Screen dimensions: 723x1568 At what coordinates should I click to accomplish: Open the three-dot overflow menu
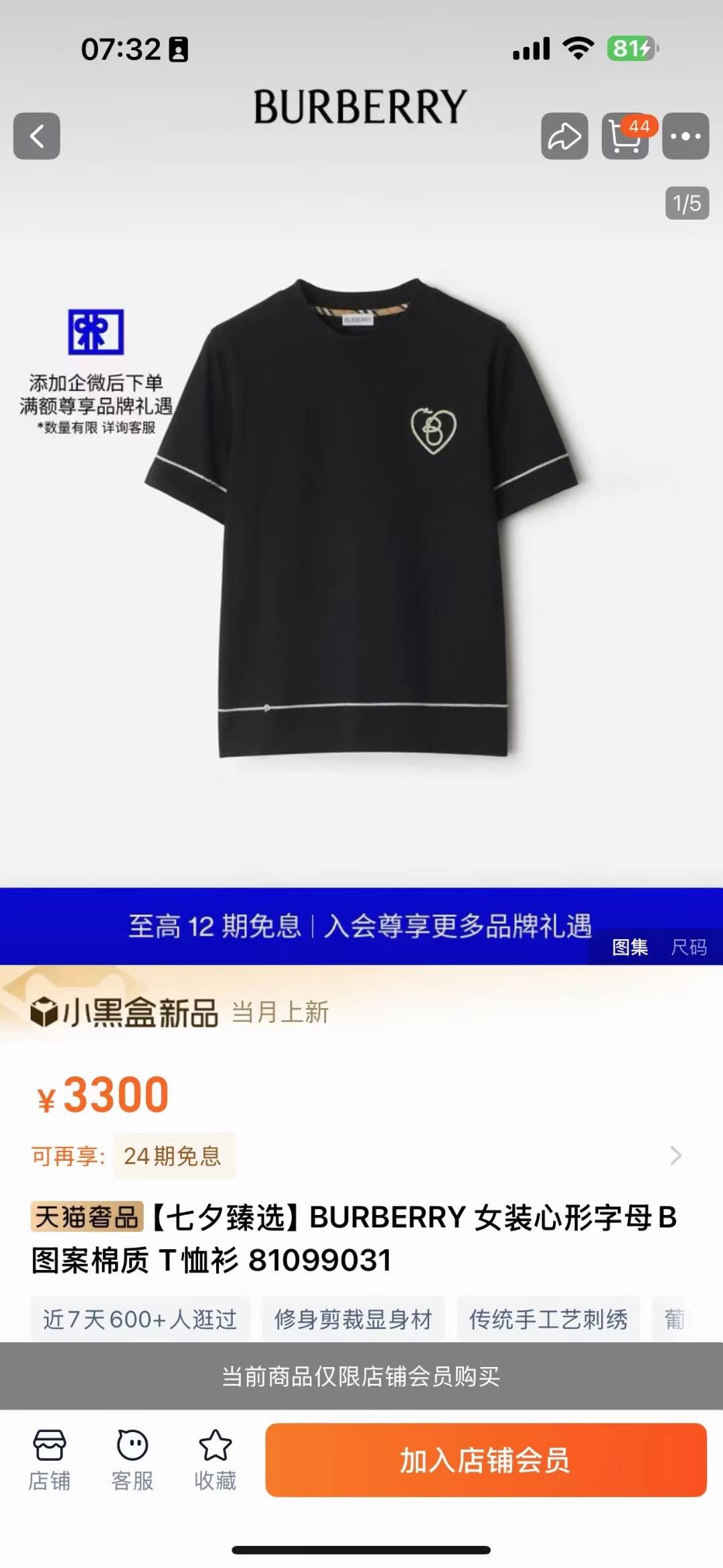(686, 136)
